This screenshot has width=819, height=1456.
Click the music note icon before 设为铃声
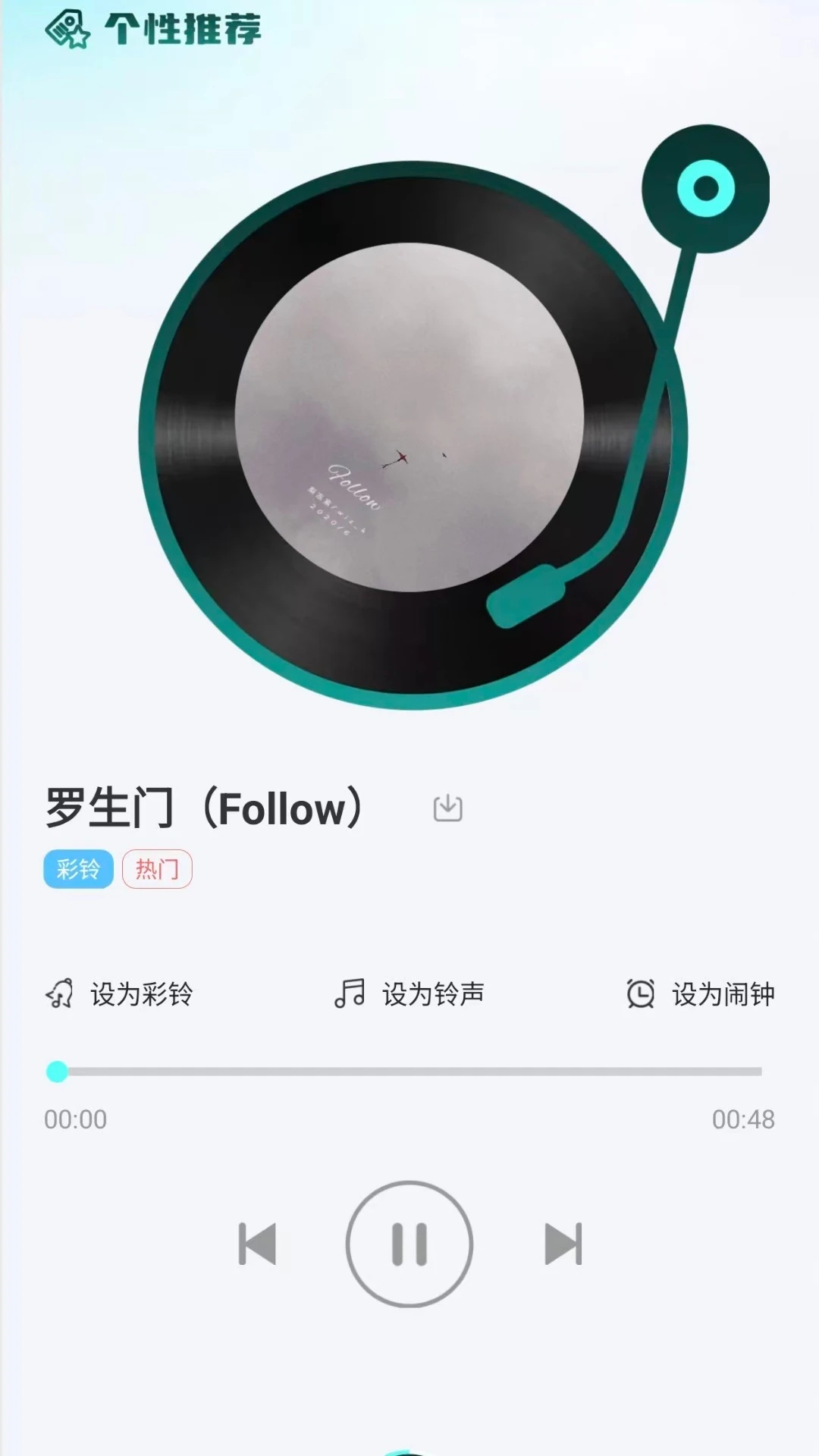pyautogui.click(x=349, y=993)
